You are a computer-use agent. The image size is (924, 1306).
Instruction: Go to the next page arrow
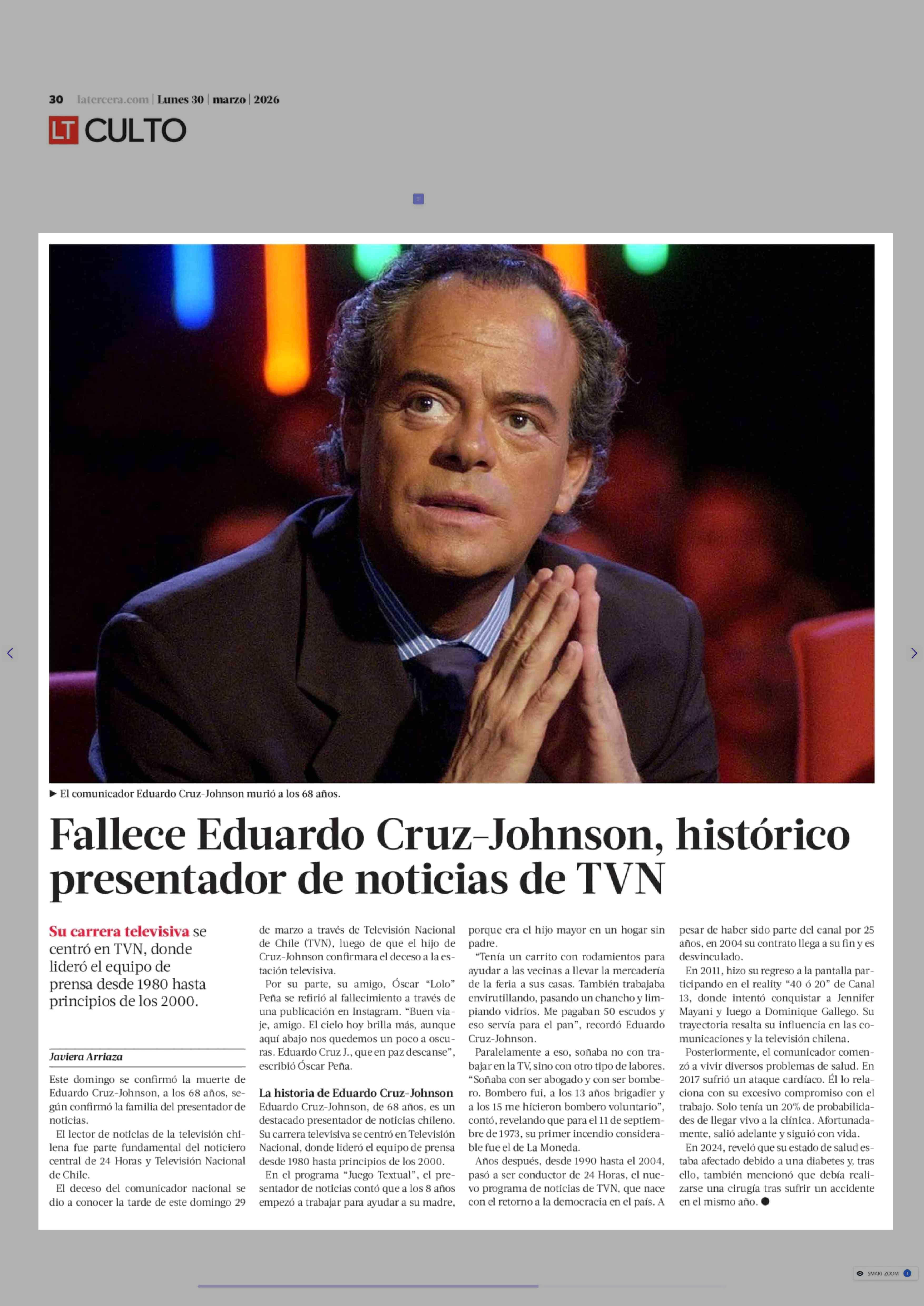(914, 653)
